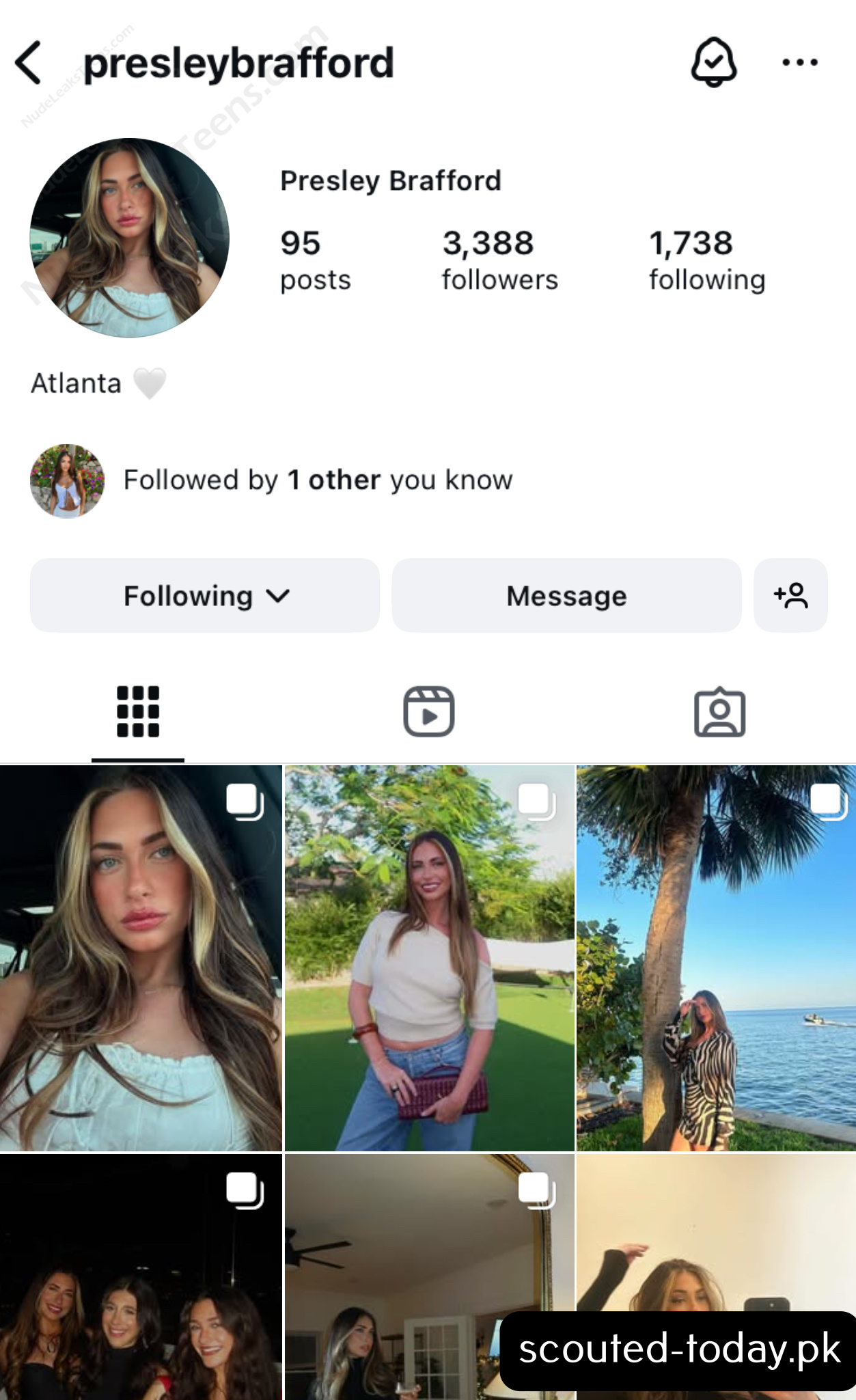Screen dimensions: 856x1400
Task: Open the night photo of three women
Action: tap(141, 1276)
